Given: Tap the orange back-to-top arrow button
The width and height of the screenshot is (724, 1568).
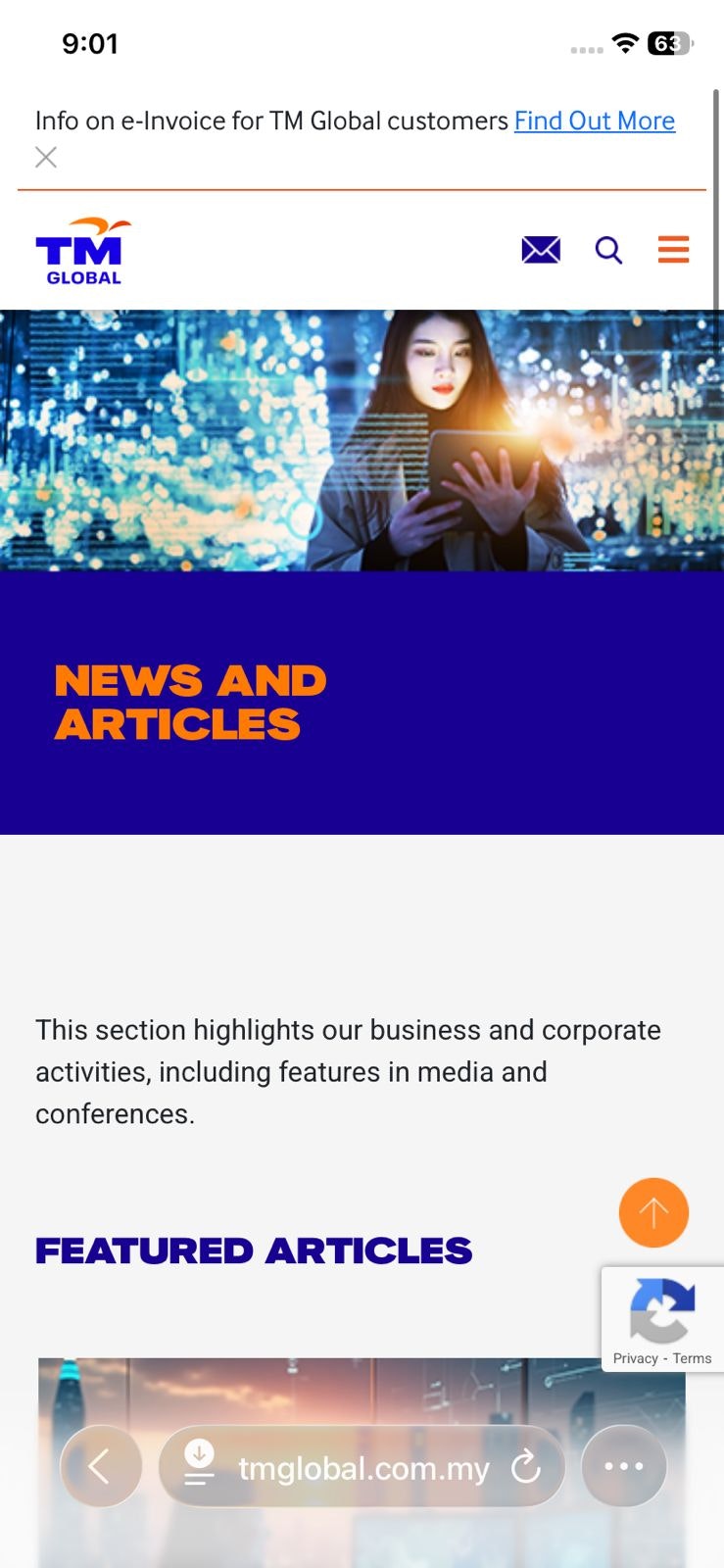Looking at the screenshot, I should pyautogui.click(x=653, y=1212).
